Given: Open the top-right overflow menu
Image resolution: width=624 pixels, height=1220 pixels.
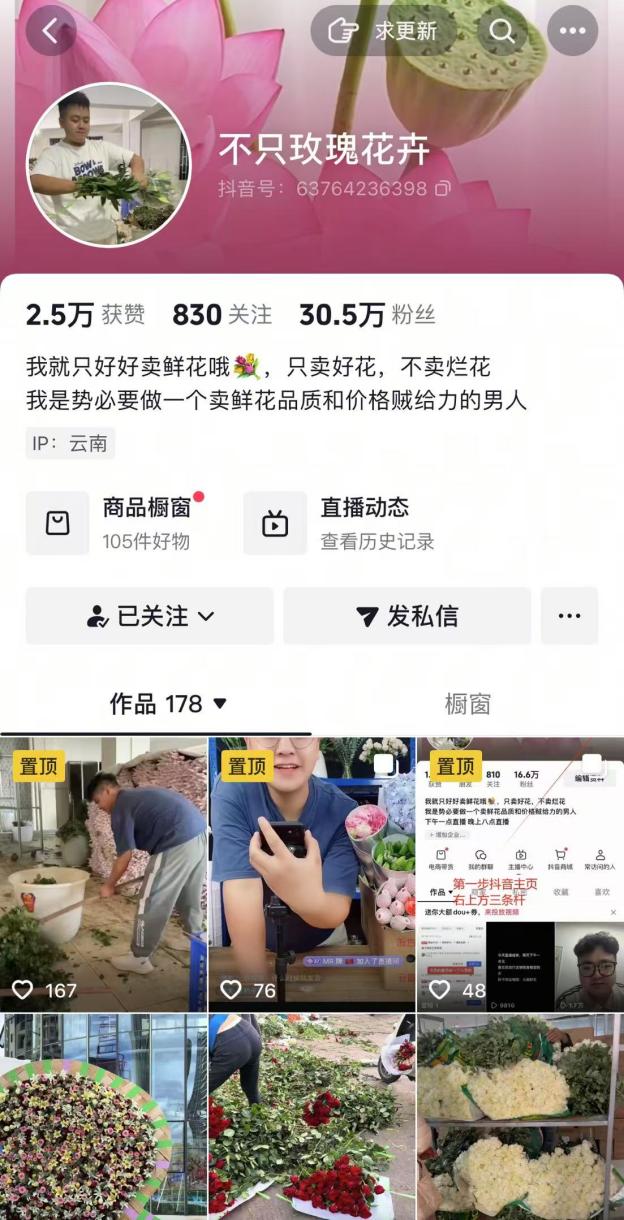Looking at the screenshot, I should (x=572, y=31).
